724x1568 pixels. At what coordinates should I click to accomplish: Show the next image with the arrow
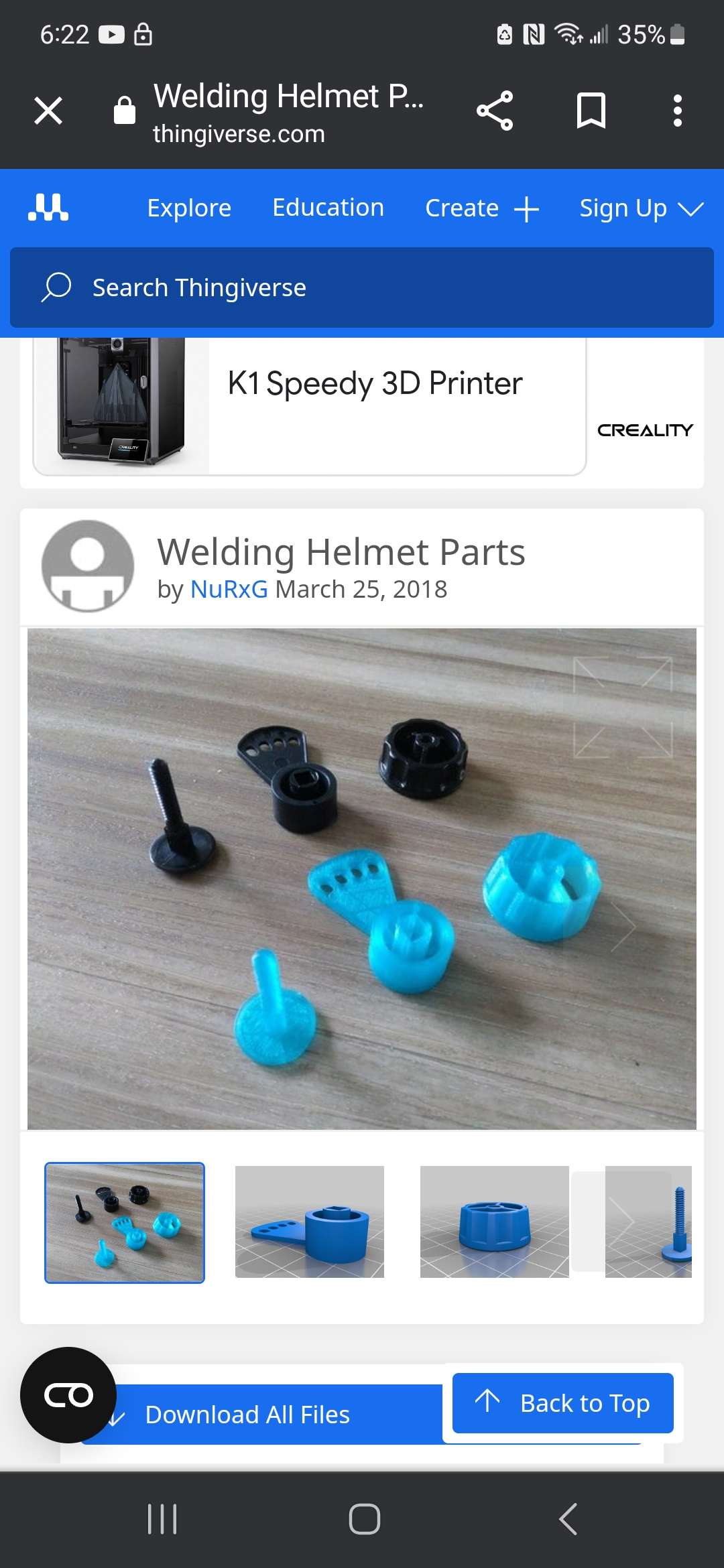click(x=623, y=927)
